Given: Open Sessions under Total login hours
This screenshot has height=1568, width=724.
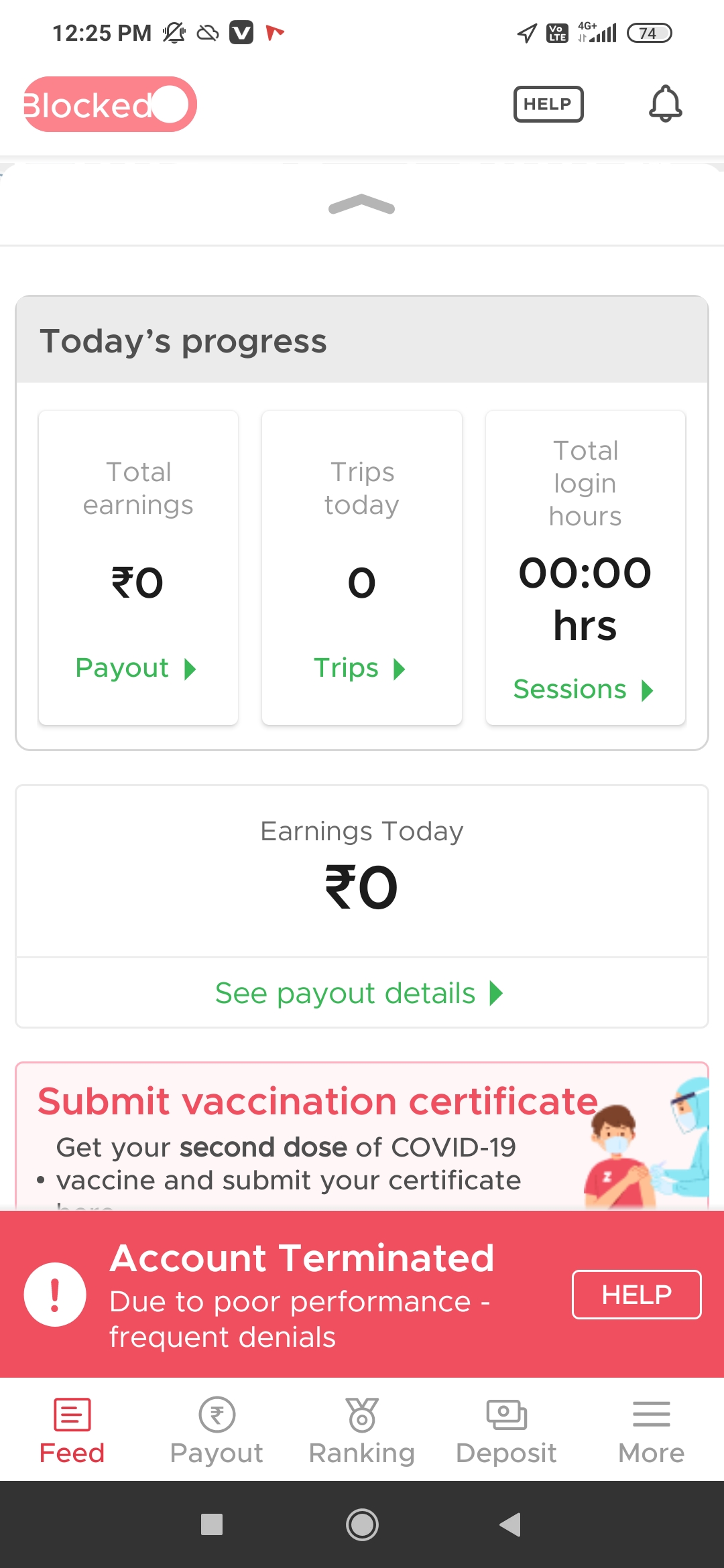Looking at the screenshot, I should [x=583, y=690].
